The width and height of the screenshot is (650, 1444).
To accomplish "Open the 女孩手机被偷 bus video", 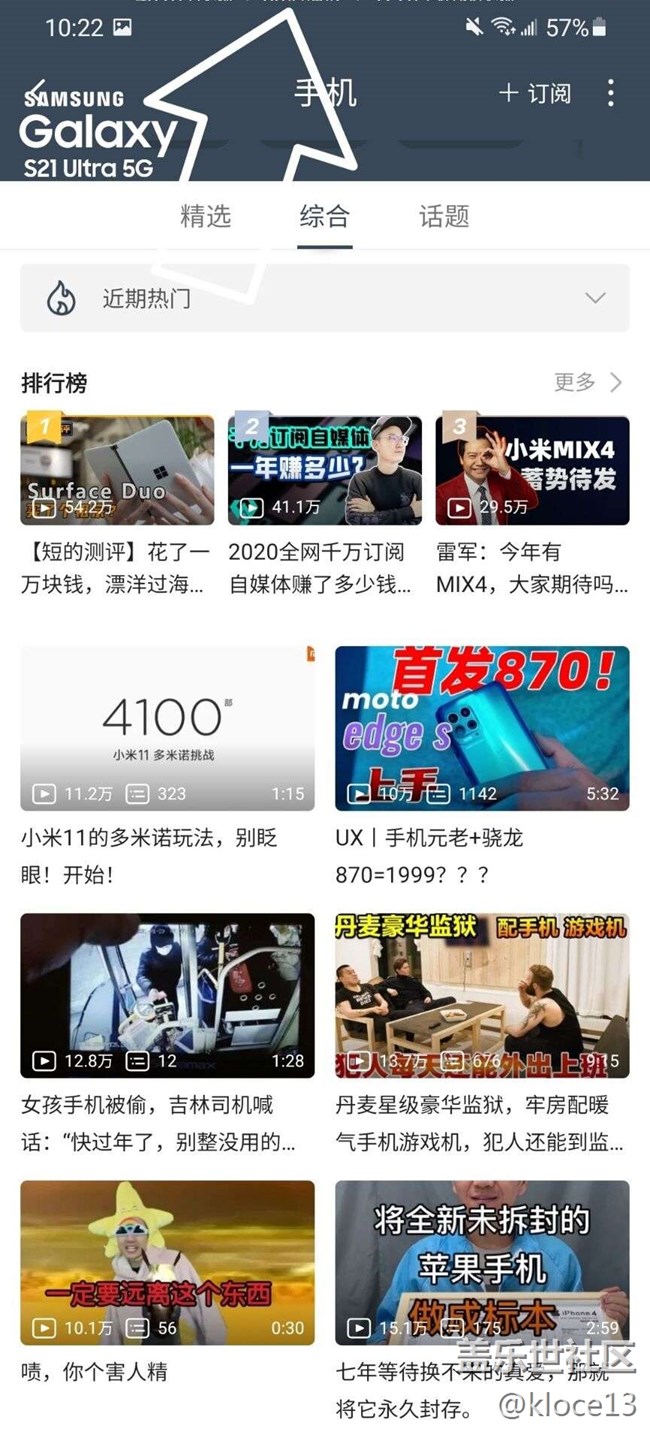I will click(x=168, y=995).
